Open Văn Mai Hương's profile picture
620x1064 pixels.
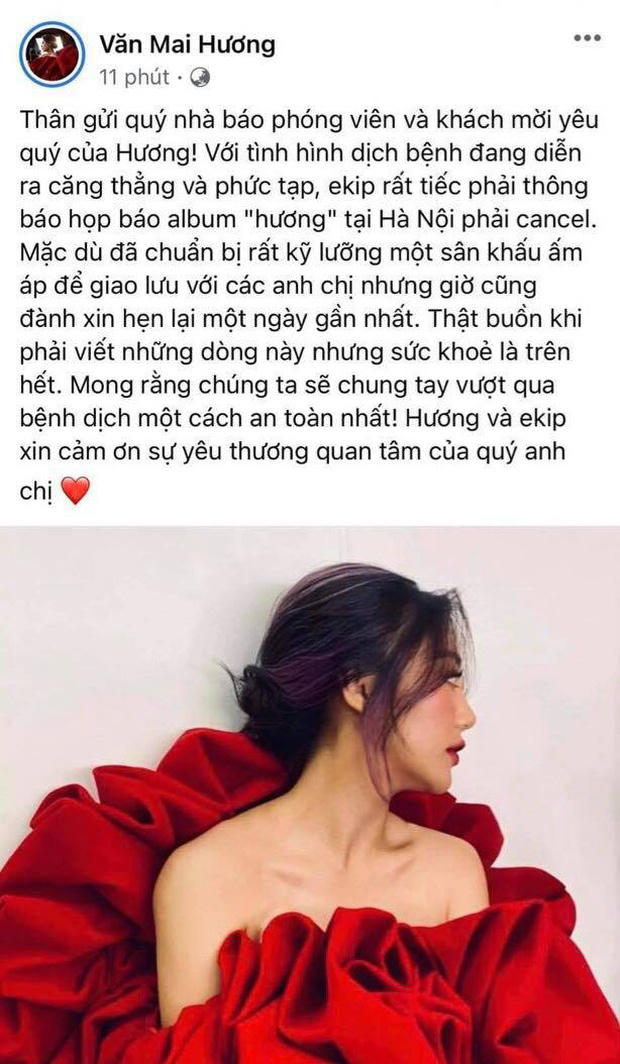tap(52, 55)
